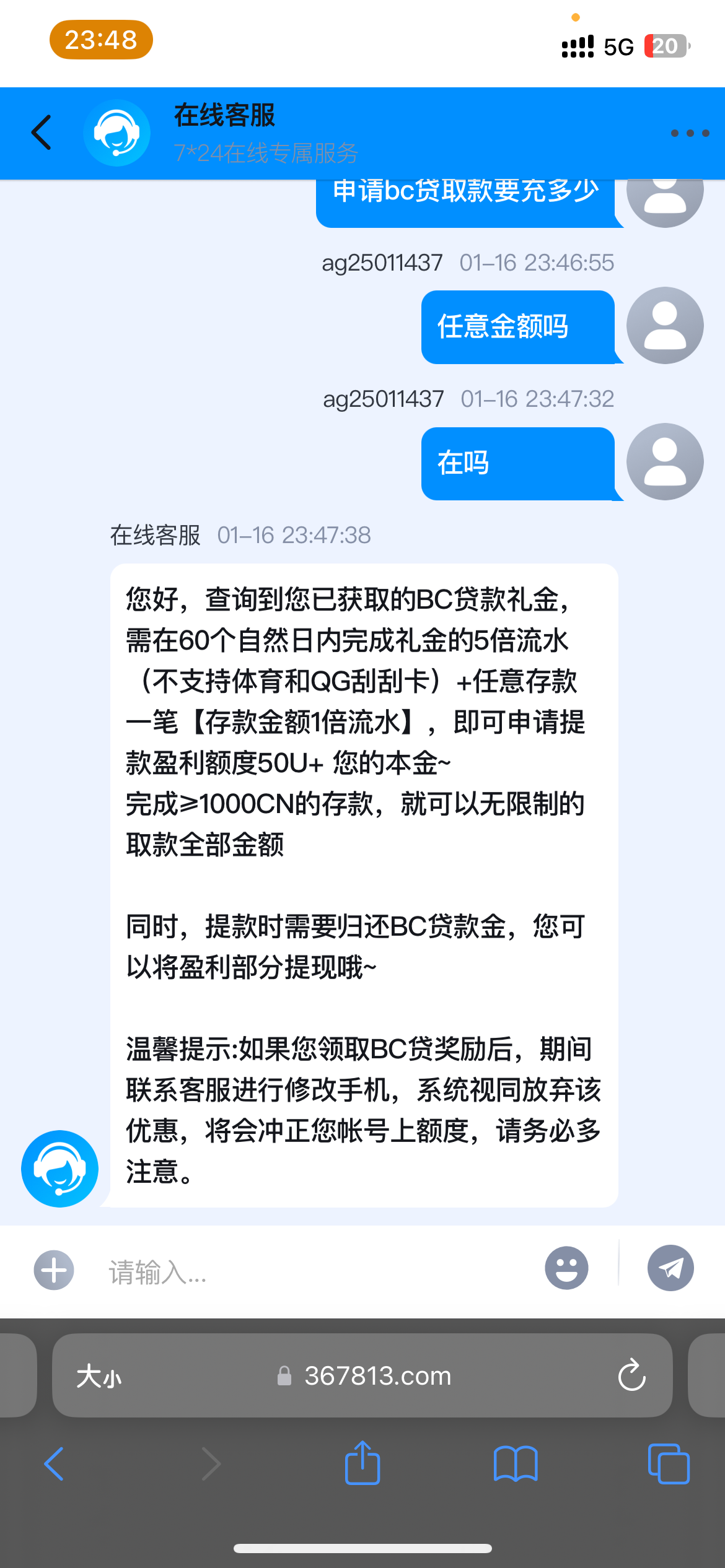The width and height of the screenshot is (725, 1568).
Task: Tap the plus attachment icon
Action: pos(54,1270)
